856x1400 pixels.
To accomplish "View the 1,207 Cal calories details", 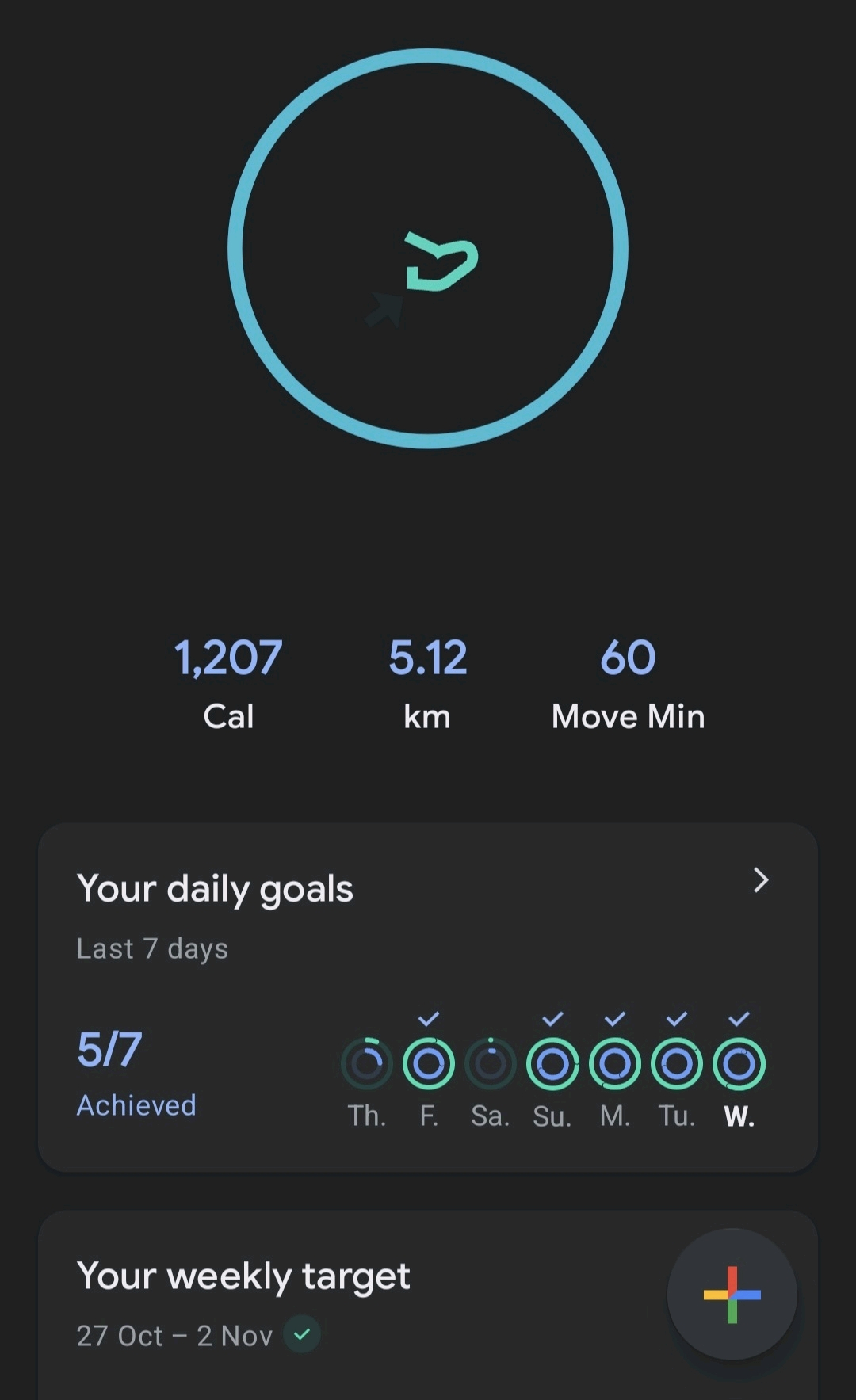I will click(x=228, y=683).
